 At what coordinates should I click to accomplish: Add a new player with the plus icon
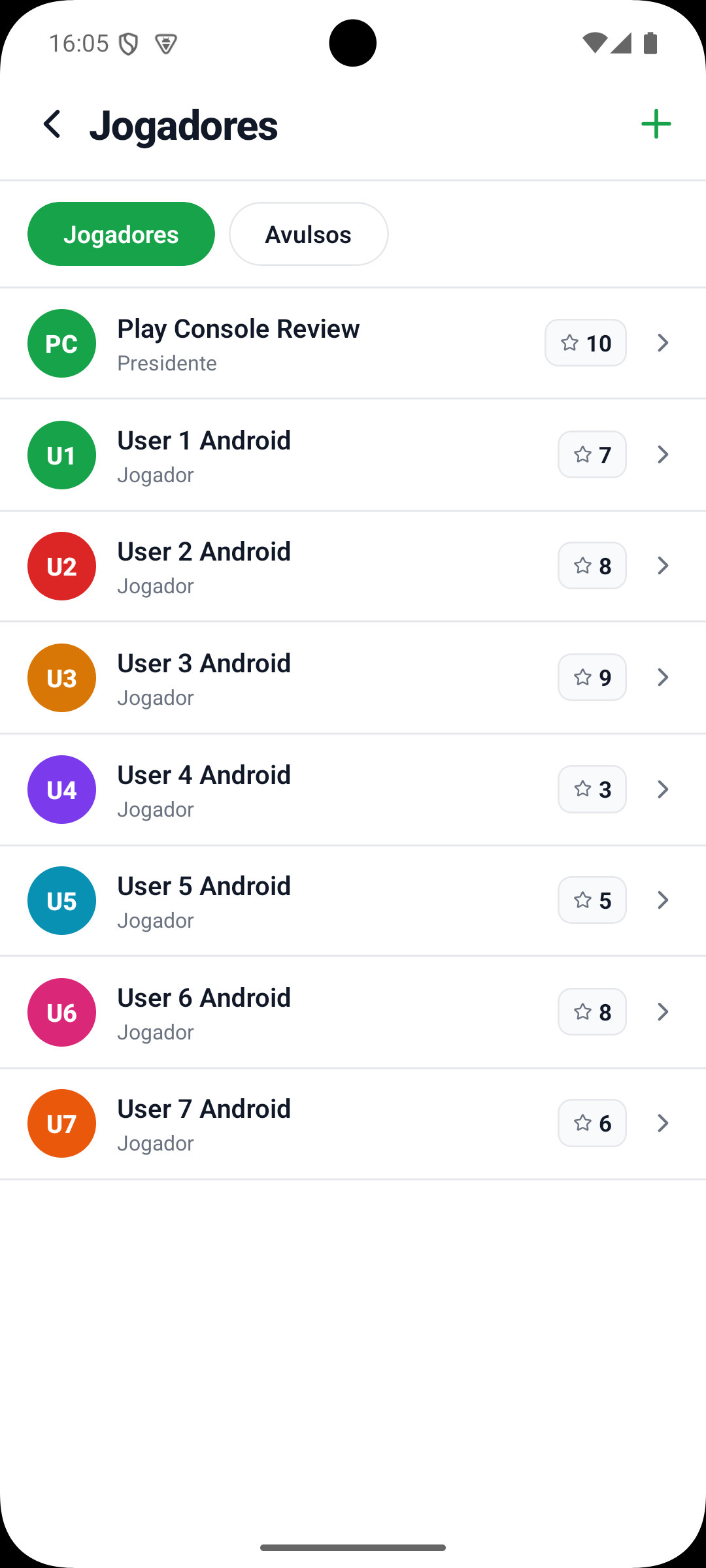click(656, 124)
